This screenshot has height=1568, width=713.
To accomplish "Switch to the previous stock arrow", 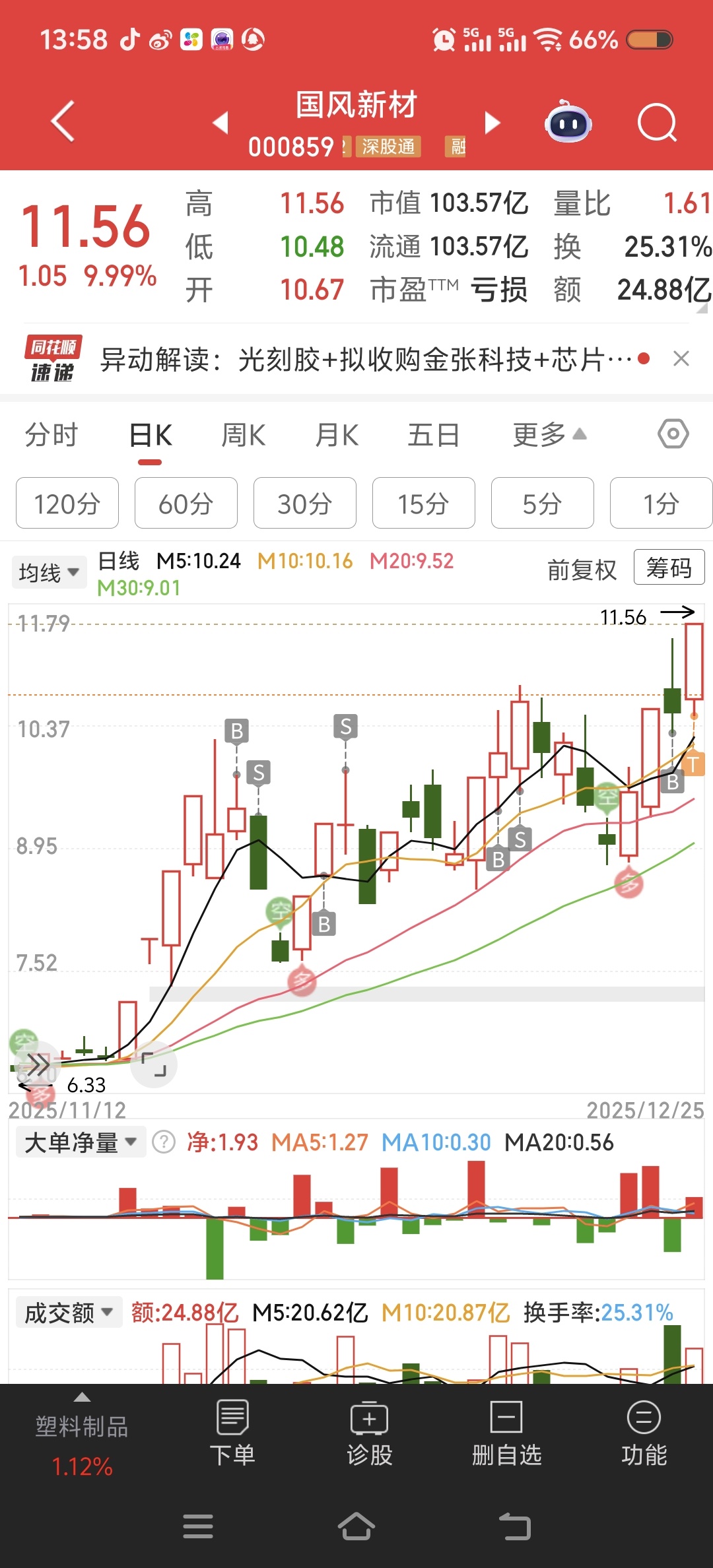I will tap(221, 123).
